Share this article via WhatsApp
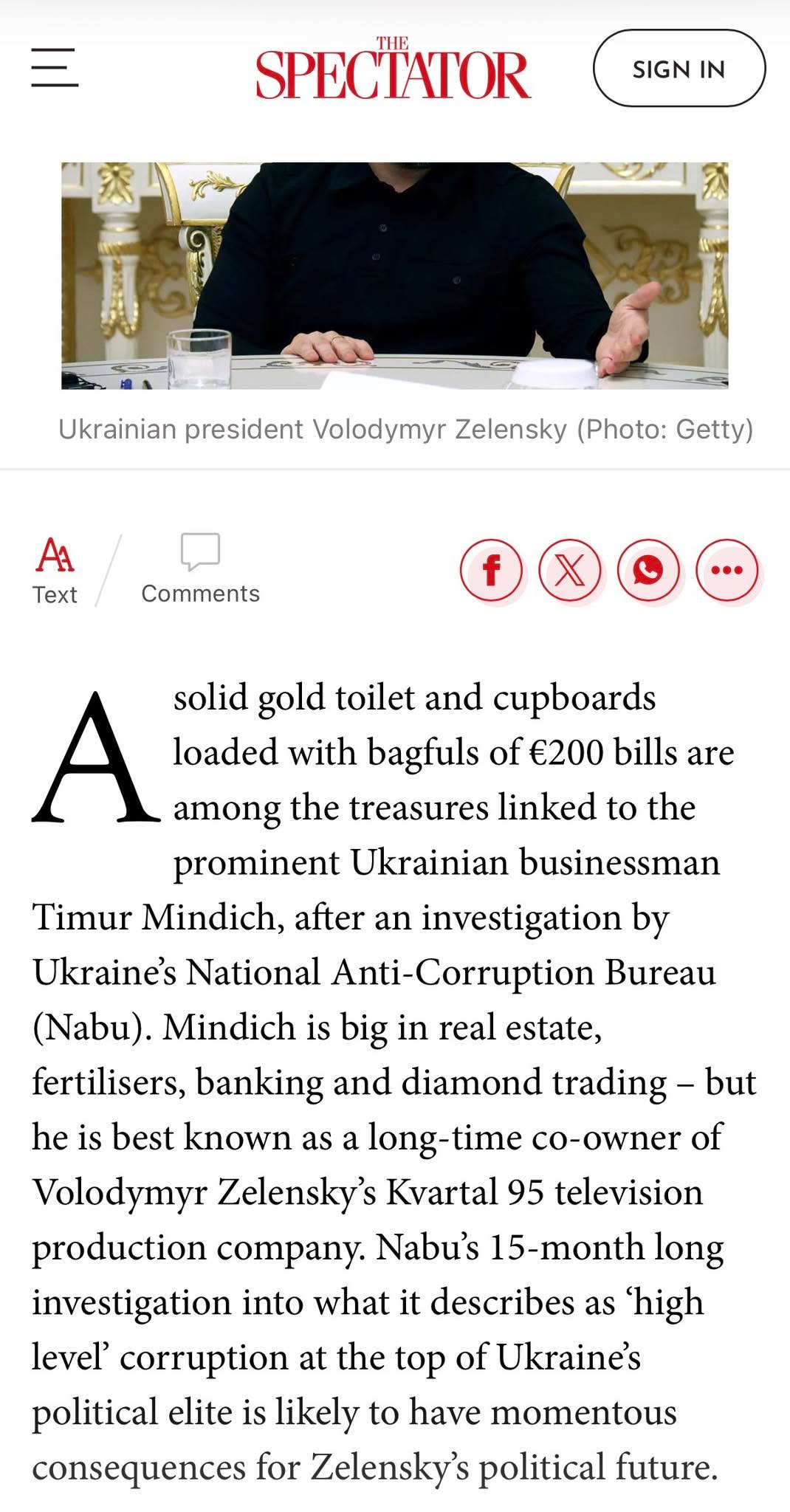The height and width of the screenshot is (1512, 790). pyautogui.click(x=648, y=570)
